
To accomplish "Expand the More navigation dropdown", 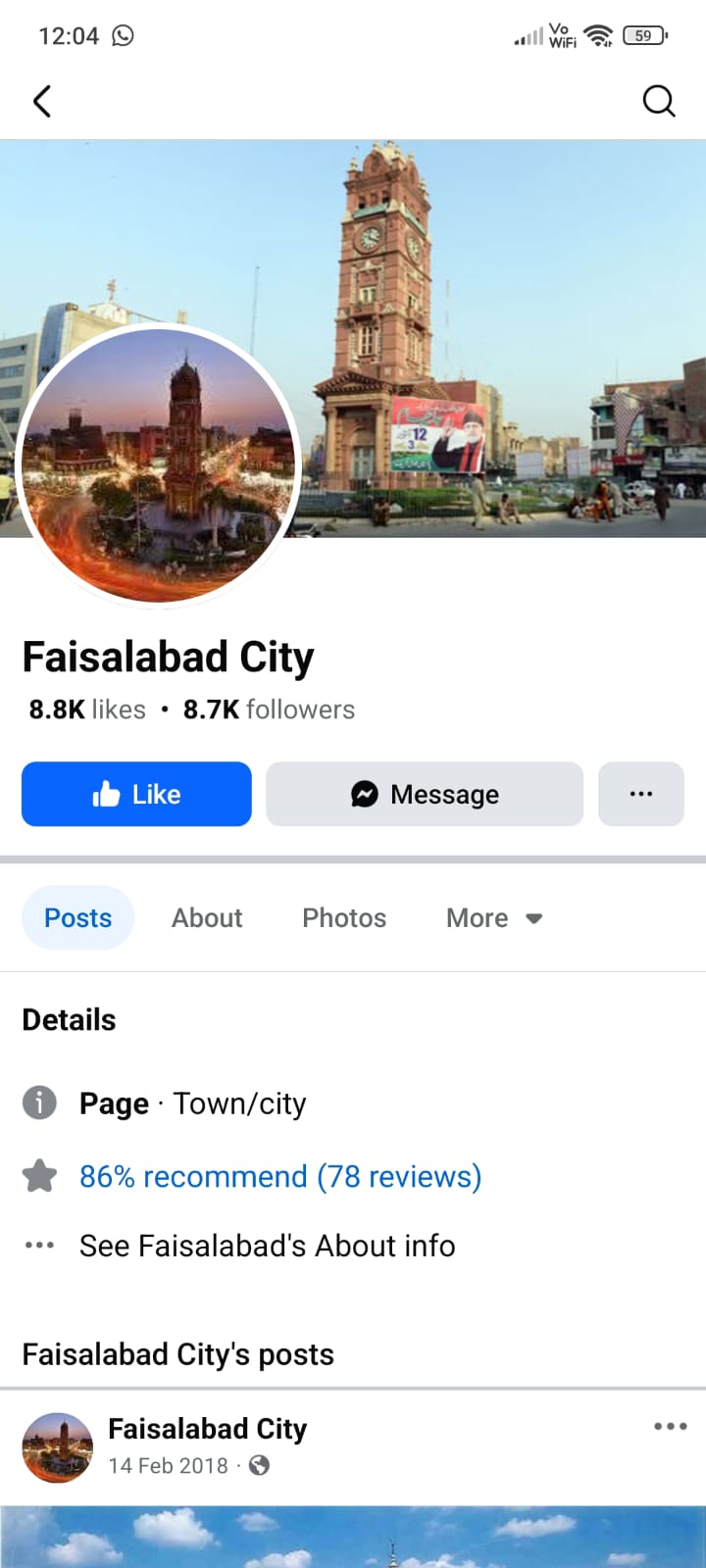I will (494, 917).
